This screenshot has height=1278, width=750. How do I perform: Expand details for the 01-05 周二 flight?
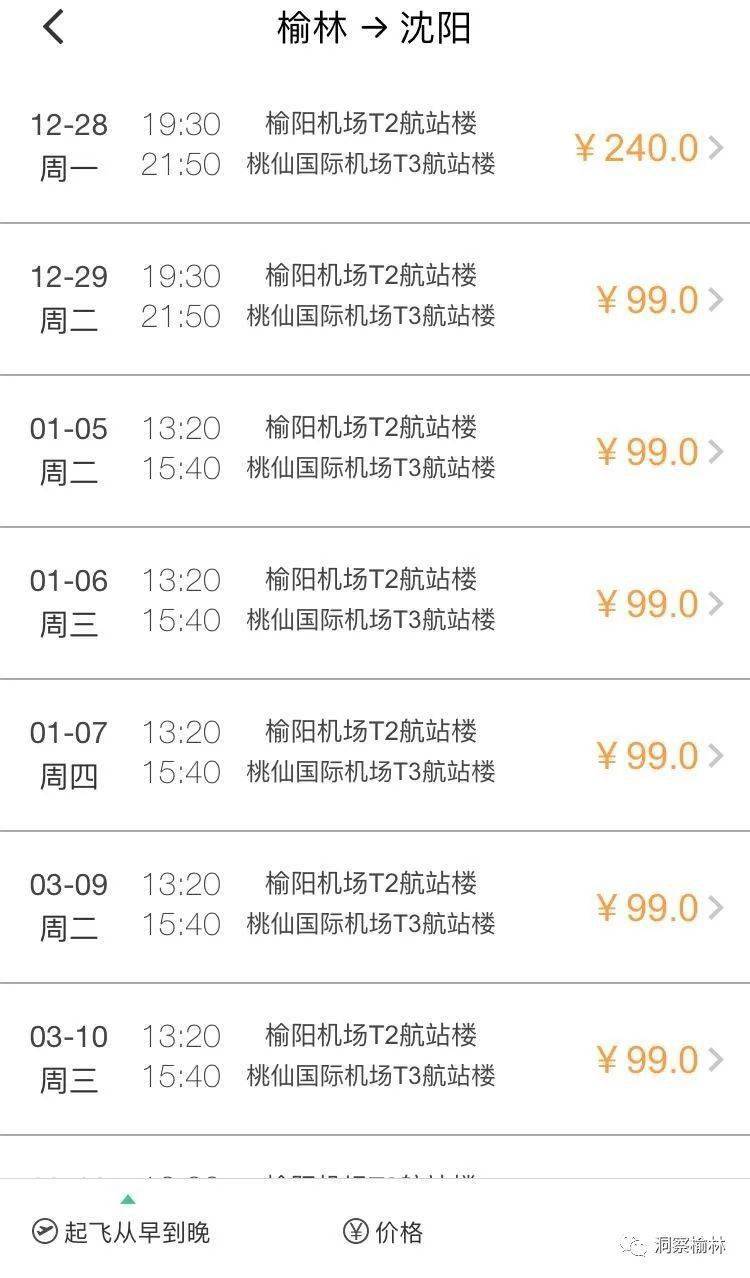(x=375, y=450)
